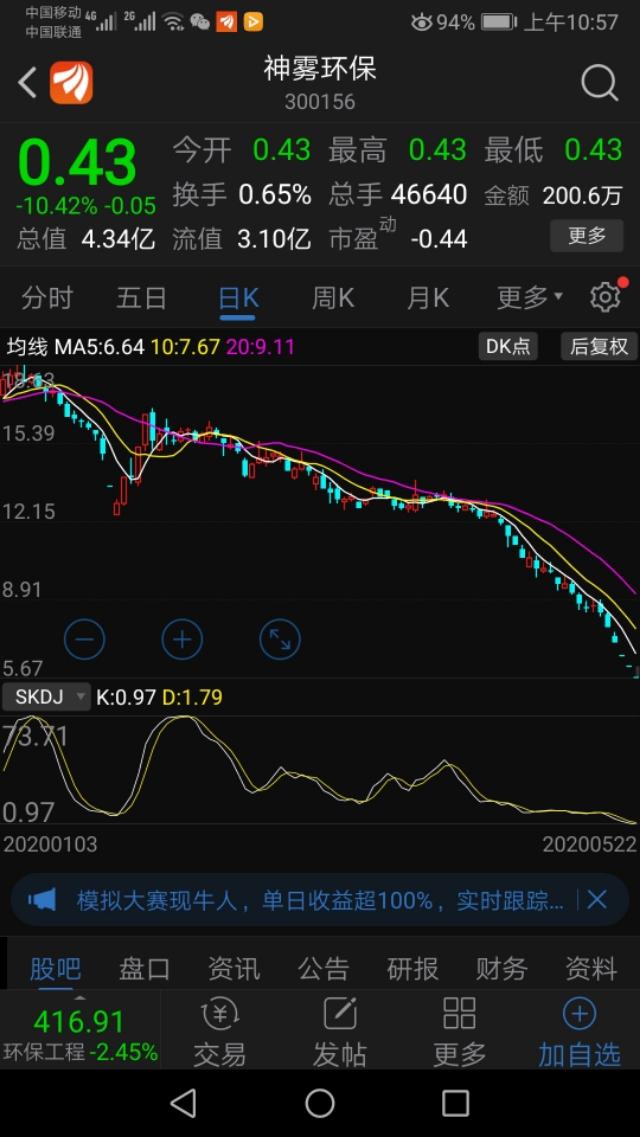The height and width of the screenshot is (1137, 640).
Task: Tap the 更多 button beside 市盈
Action: (x=586, y=236)
